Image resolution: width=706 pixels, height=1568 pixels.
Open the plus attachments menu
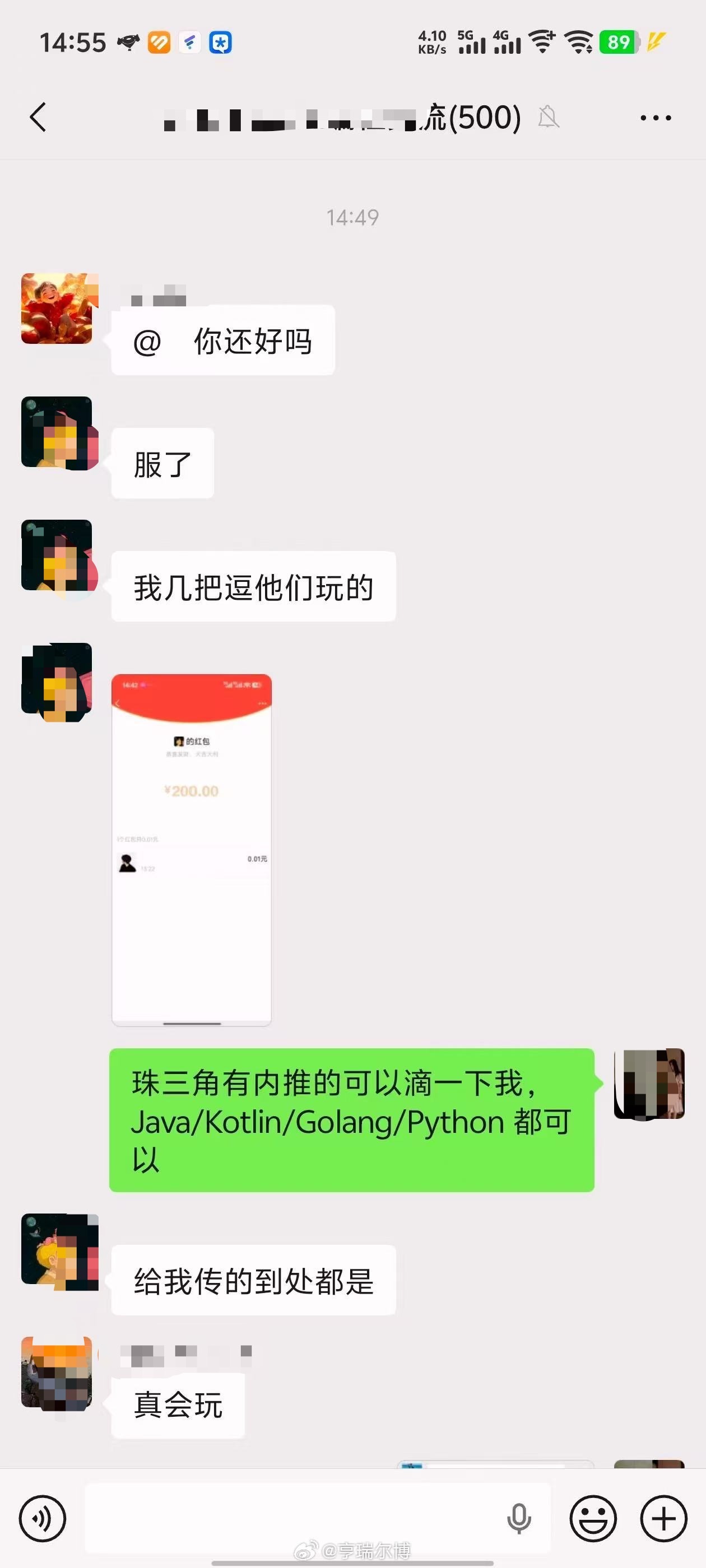tap(663, 1518)
